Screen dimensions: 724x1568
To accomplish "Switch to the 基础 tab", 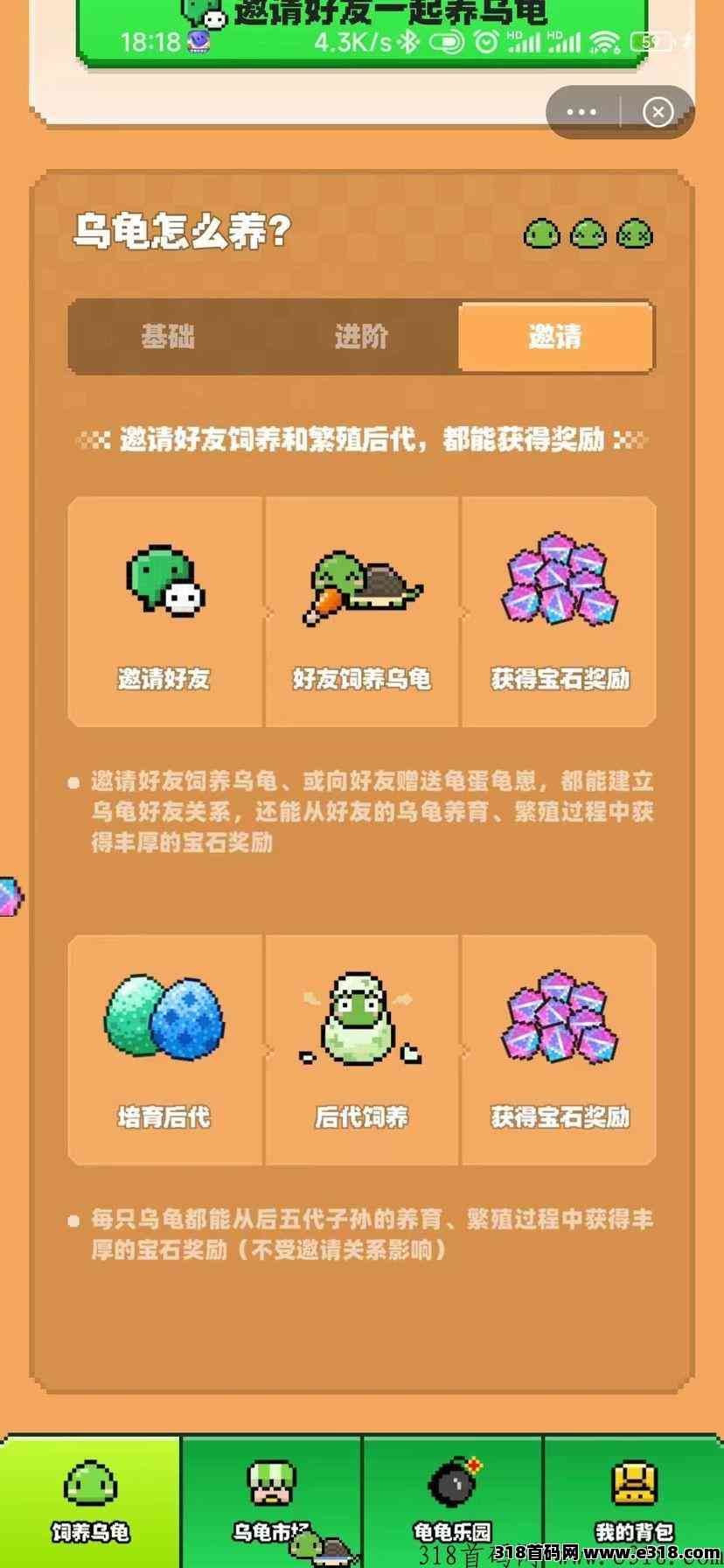I will click(168, 337).
